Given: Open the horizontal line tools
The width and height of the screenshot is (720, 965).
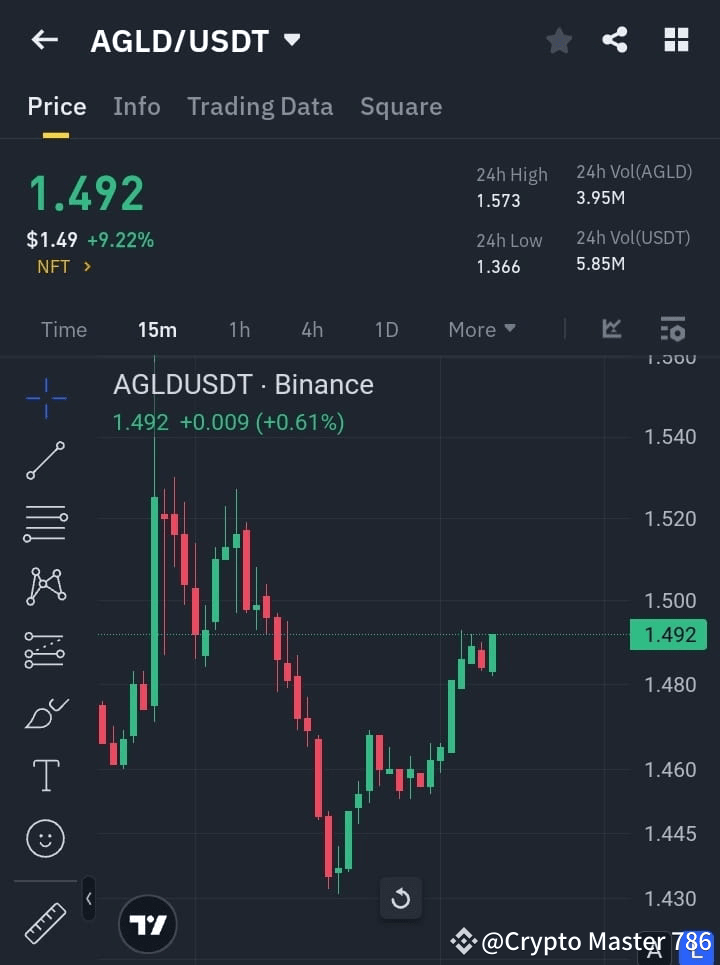Looking at the screenshot, I should click(x=44, y=524).
